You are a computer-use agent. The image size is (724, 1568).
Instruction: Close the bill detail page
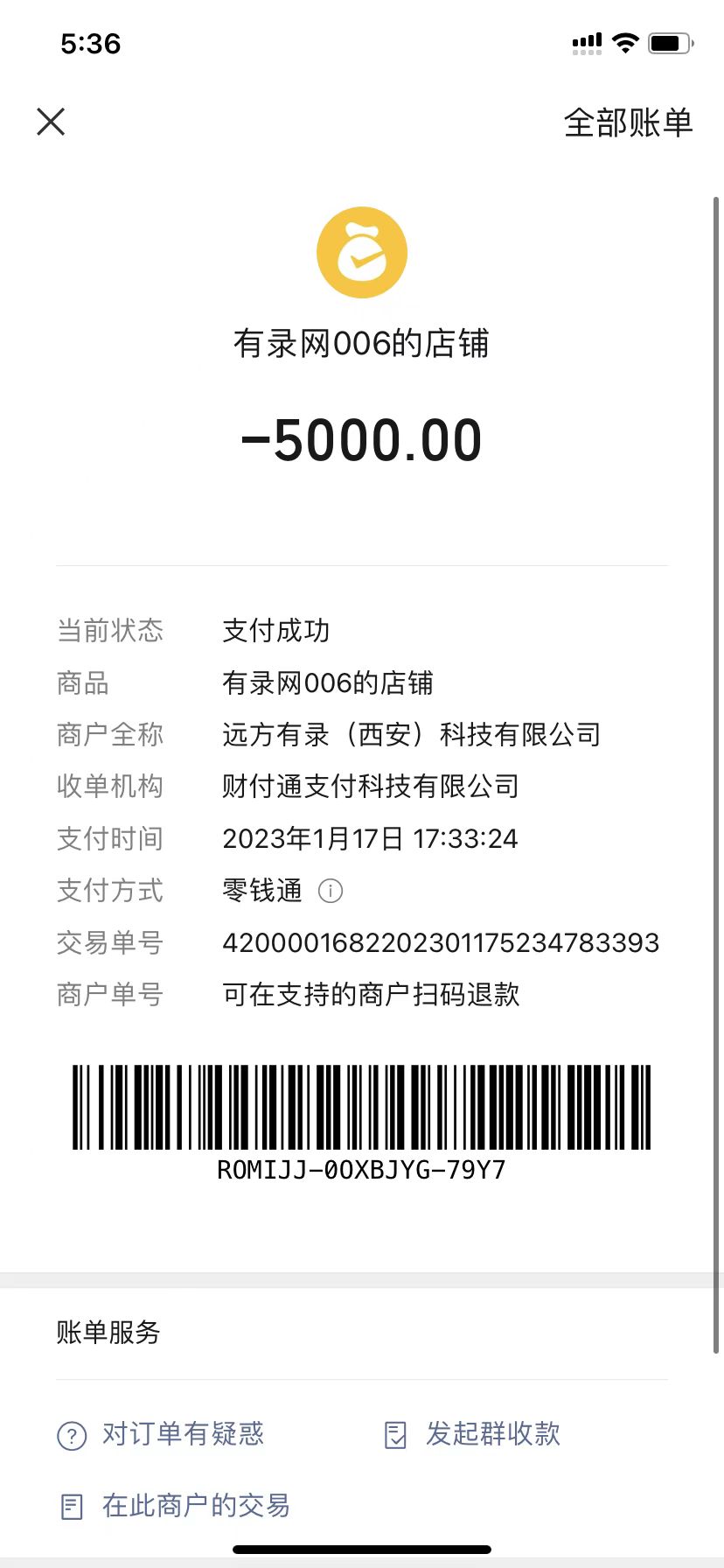pos(51,122)
